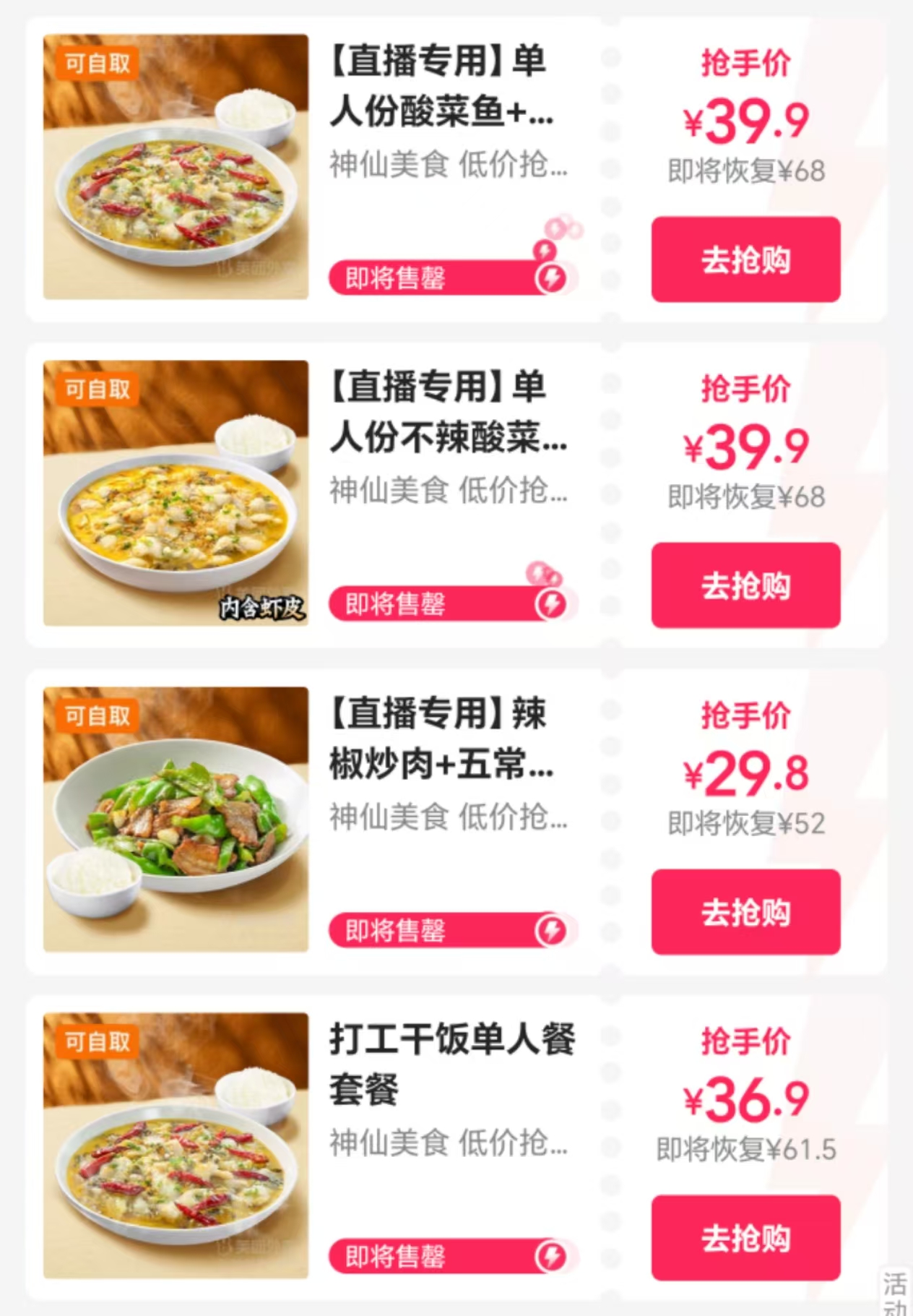
Task: View the 打工干饭单人餐套餐 product image
Action: coord(176,1145)
